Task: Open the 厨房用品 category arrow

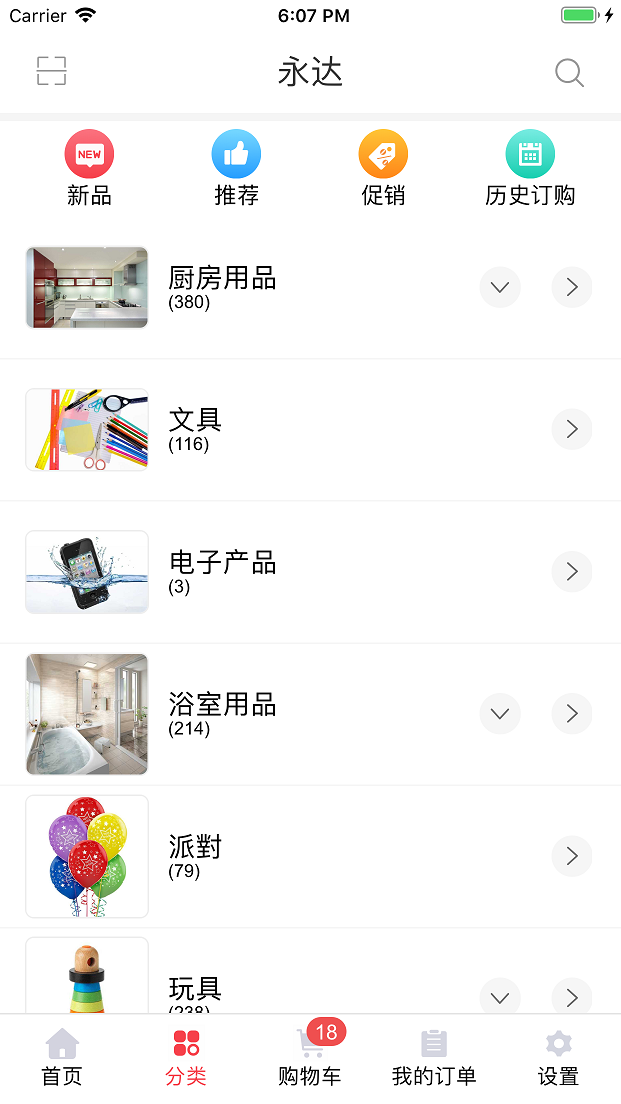Action: (572, 288)
